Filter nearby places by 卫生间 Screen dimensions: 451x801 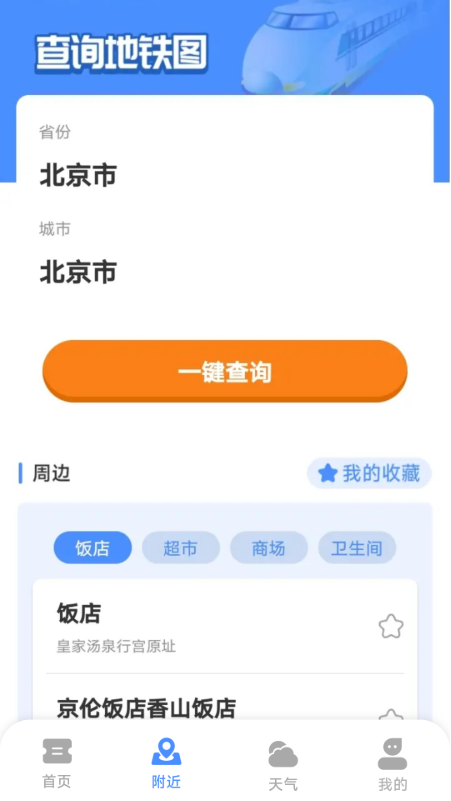click(x=357, y=548)
